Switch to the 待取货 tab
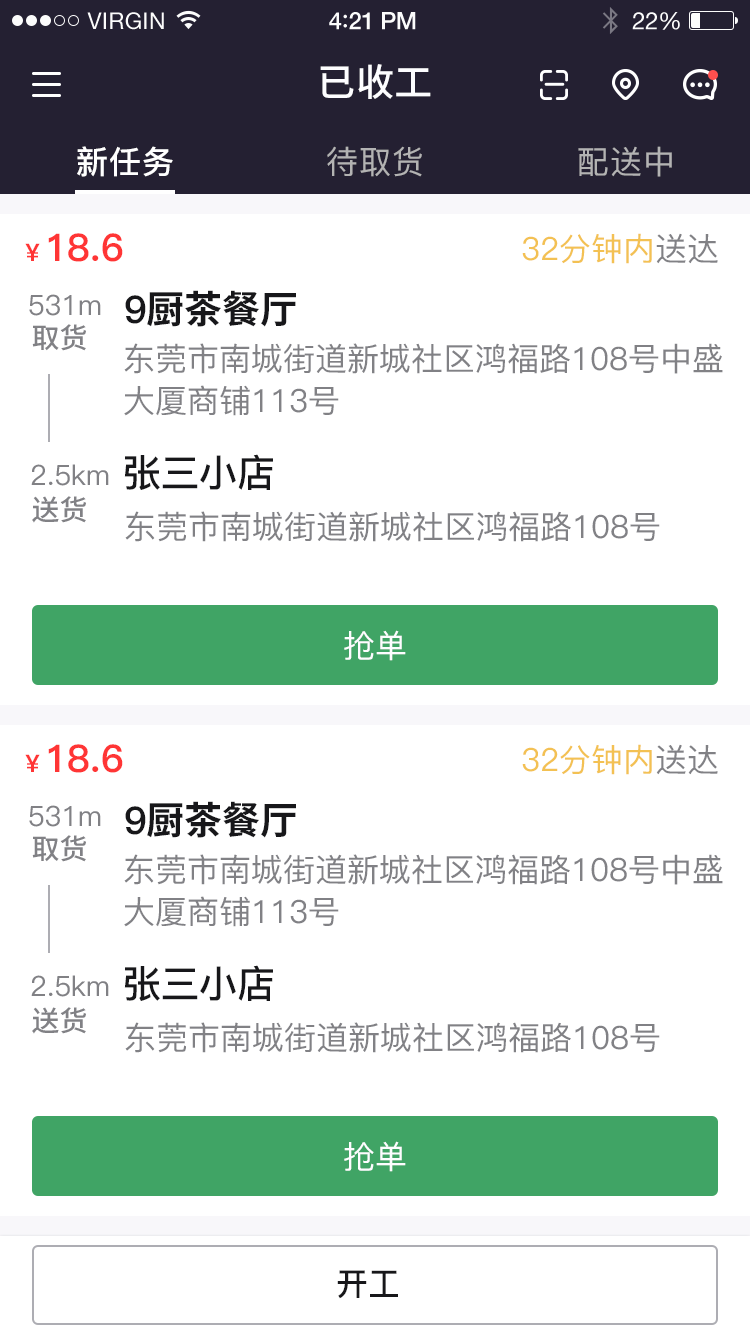The width and height of the screenshot is (750, 1334). (x=375, y=162)
